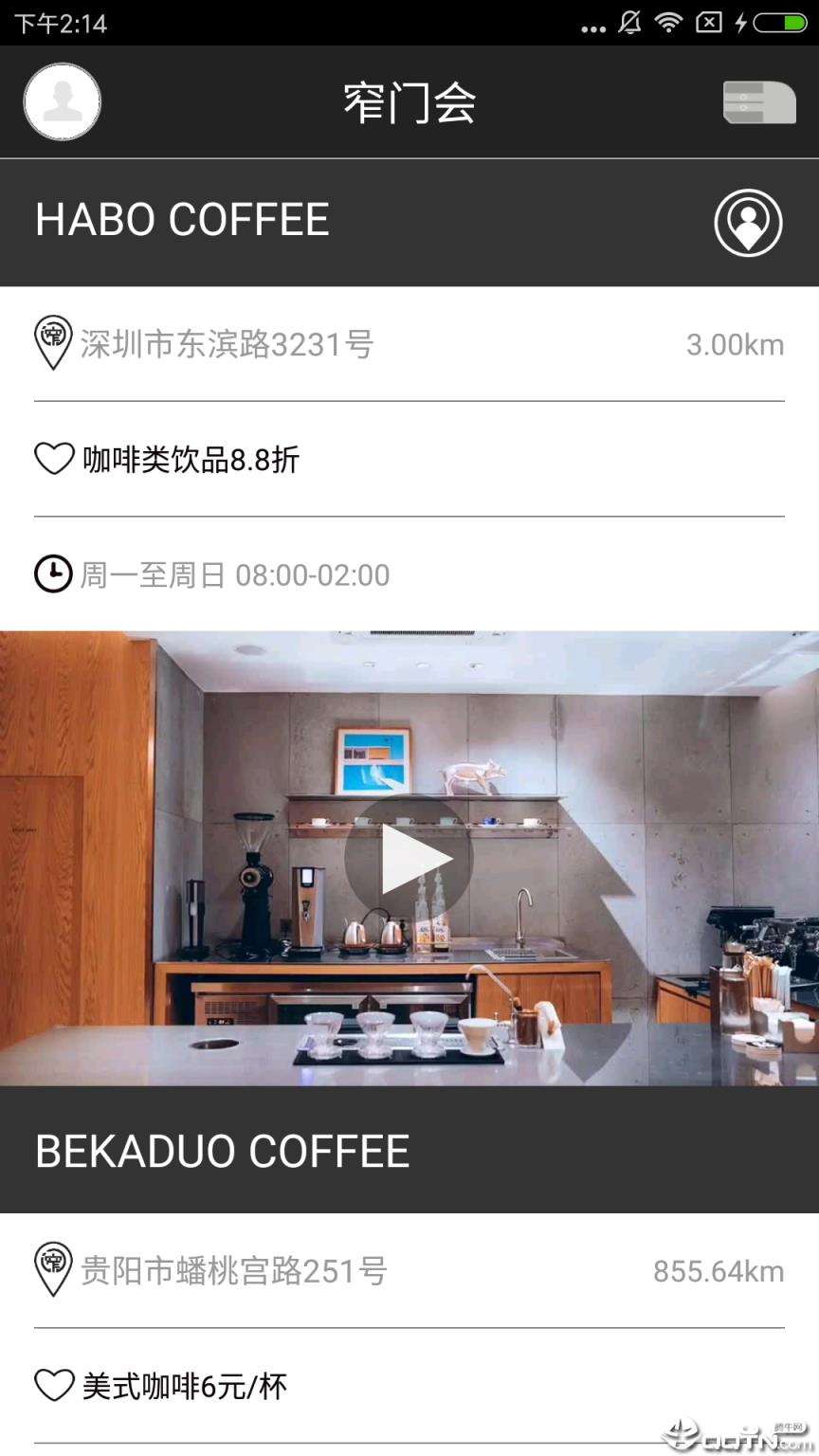The width and height of the screenshot is (819, 1456).
Task: Favorite the 美式咖啡6元/杯 offer heart
Action: coord(53,1386)
